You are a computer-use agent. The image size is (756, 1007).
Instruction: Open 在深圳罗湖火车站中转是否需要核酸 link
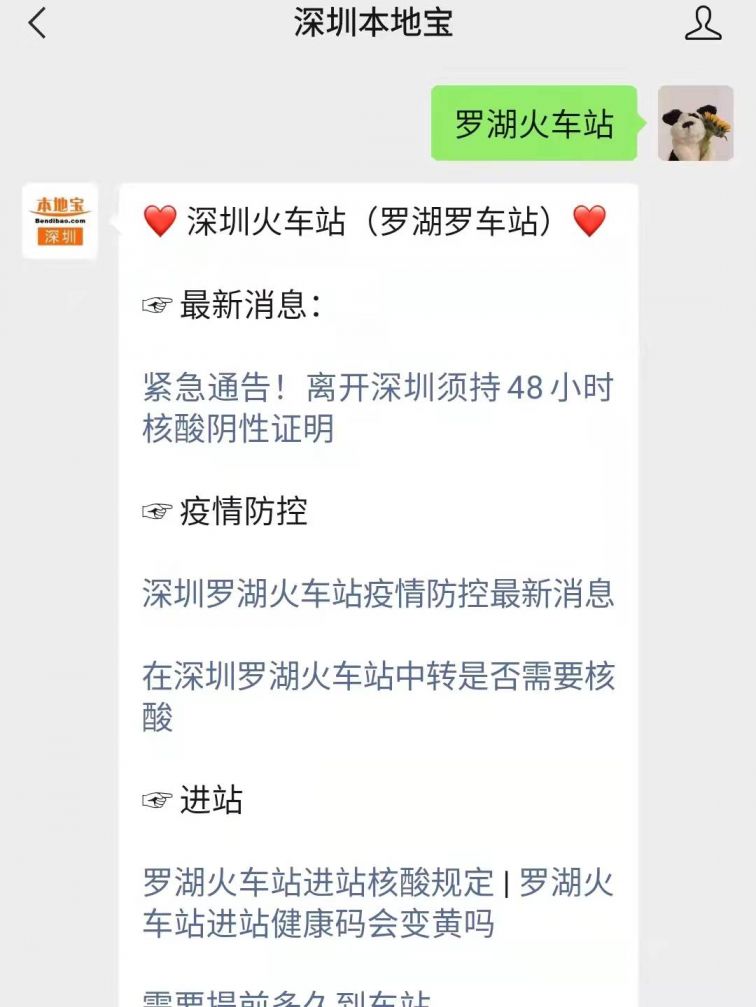tap(377, 695)
